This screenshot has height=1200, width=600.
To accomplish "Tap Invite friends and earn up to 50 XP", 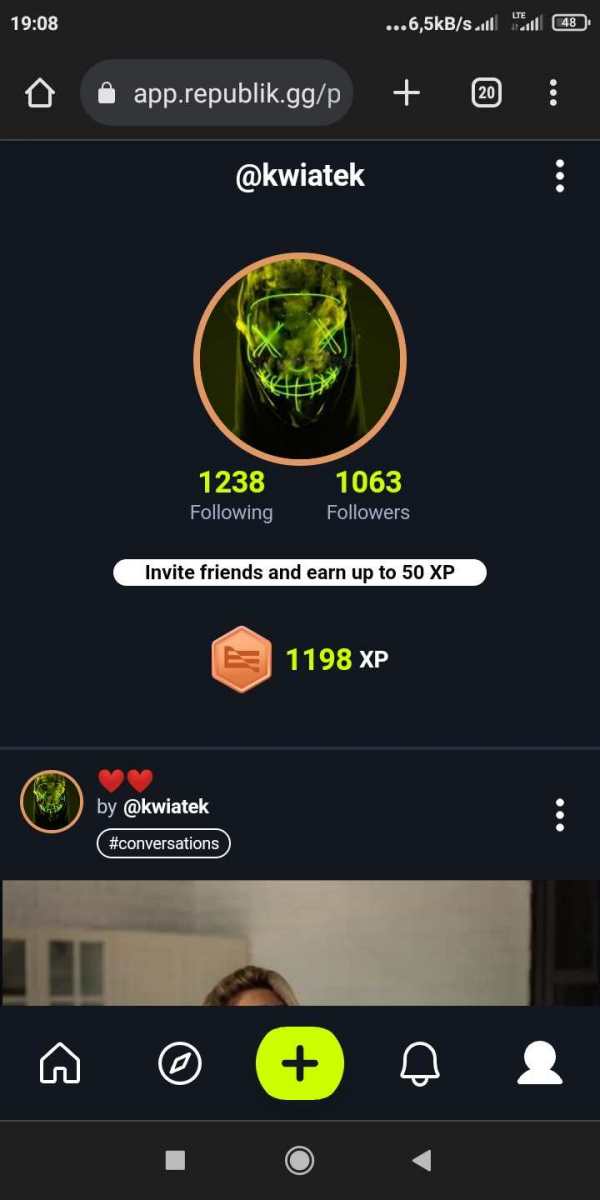I will (x=300, y=573).
